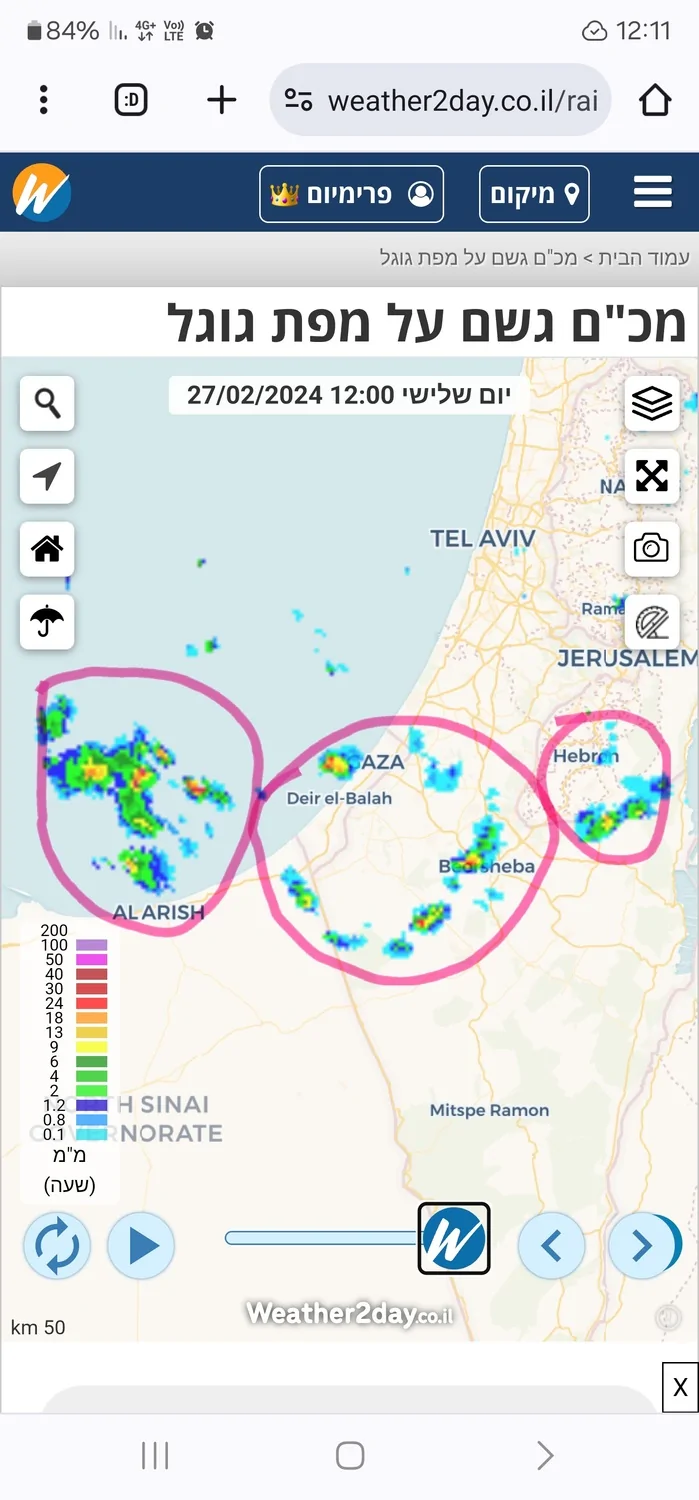Open the map layers selector
Image resolution: width=699 pixels, height=1500 pixels.
pyautogui.click(x=651, y=404)
